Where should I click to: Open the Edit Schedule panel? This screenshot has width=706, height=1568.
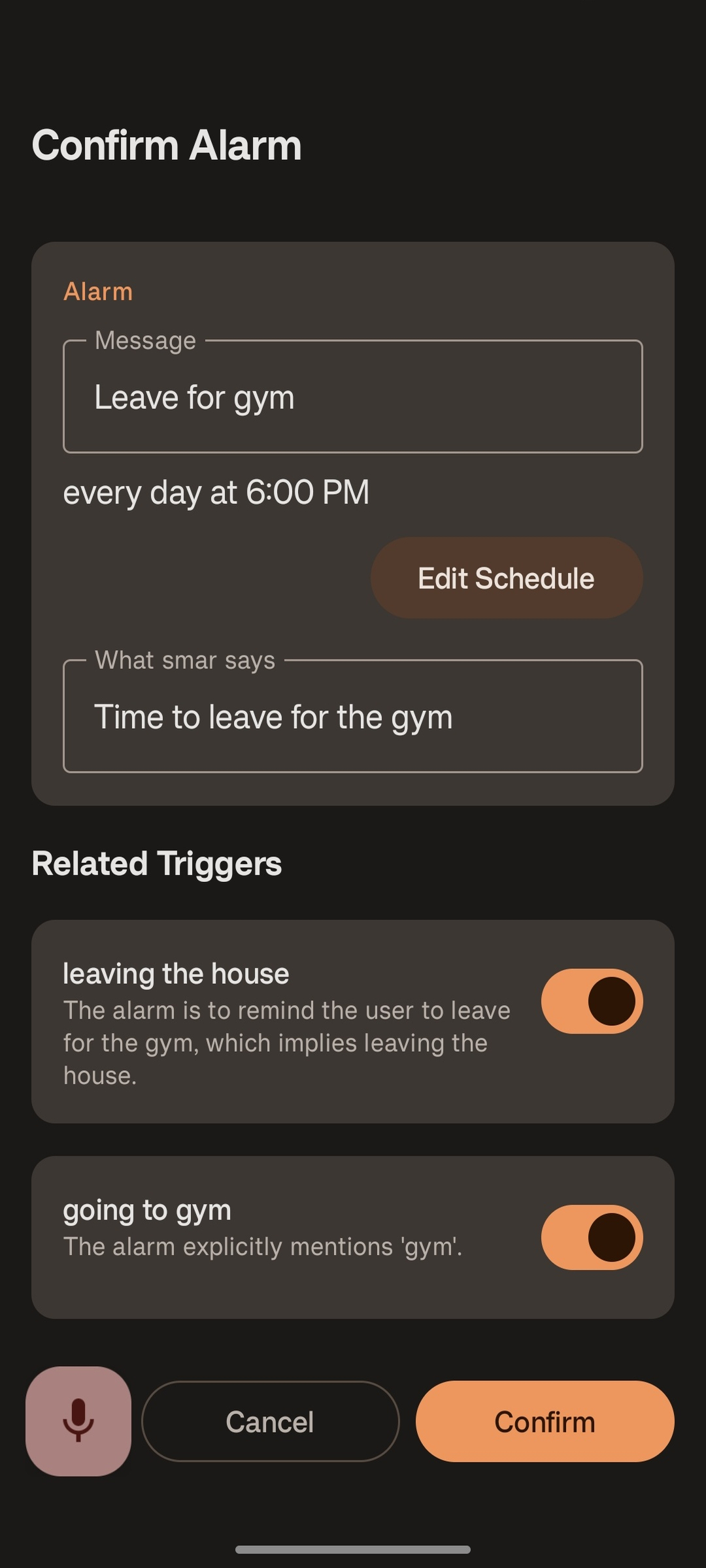click(505, 577)
